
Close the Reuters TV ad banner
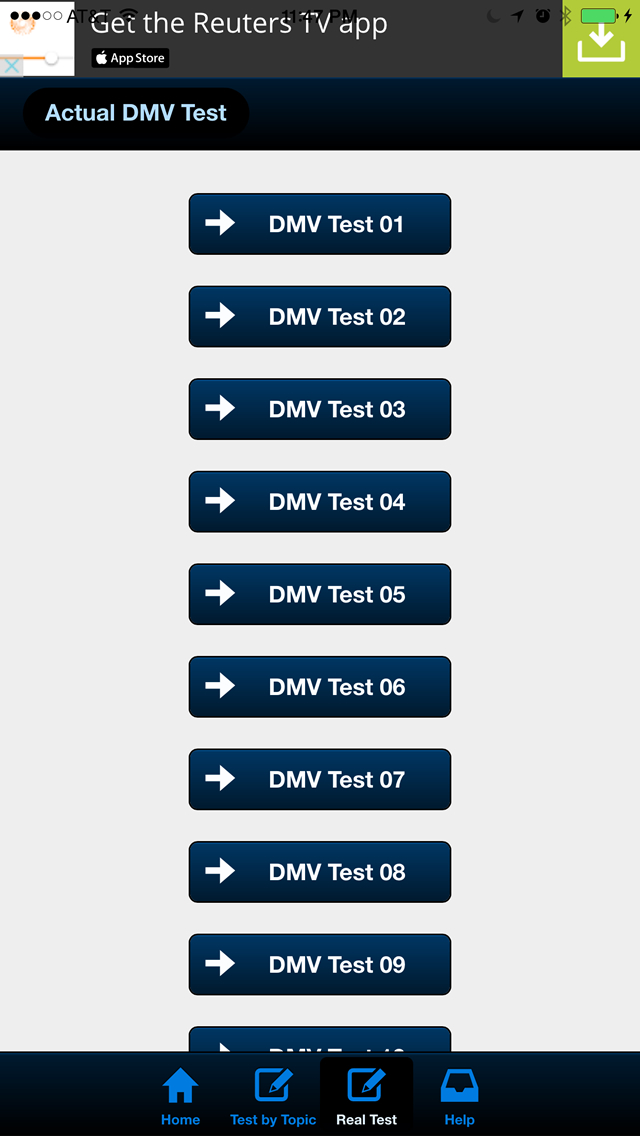(x=11, y=66)
